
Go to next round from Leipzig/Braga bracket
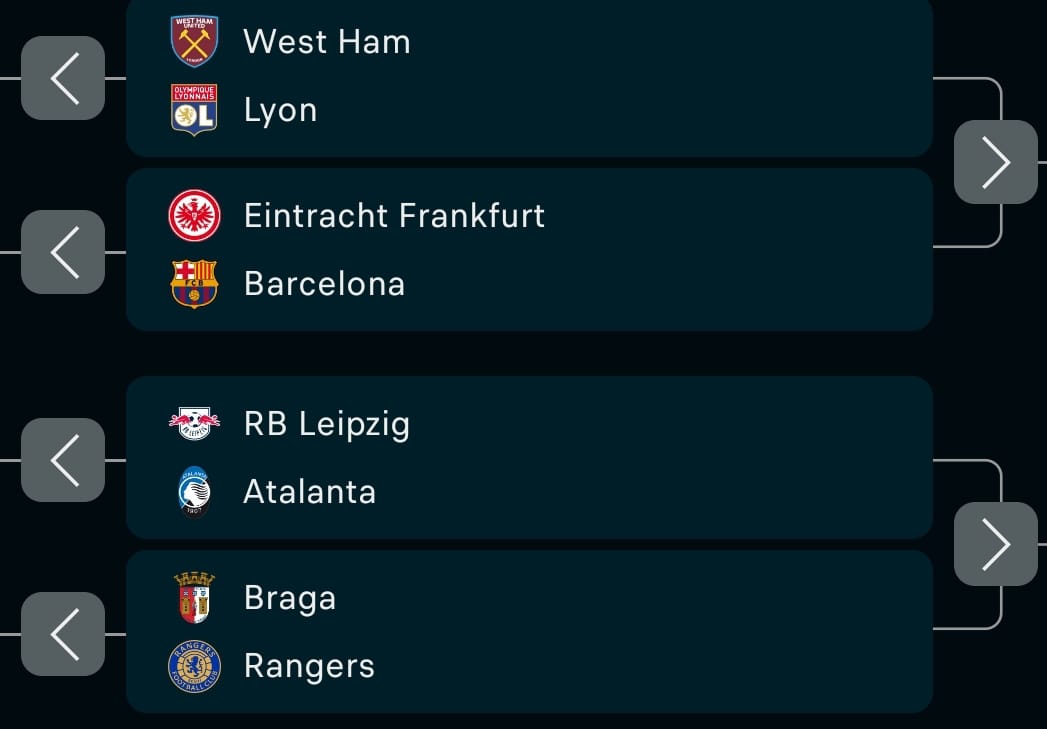(x=995, y=544)
